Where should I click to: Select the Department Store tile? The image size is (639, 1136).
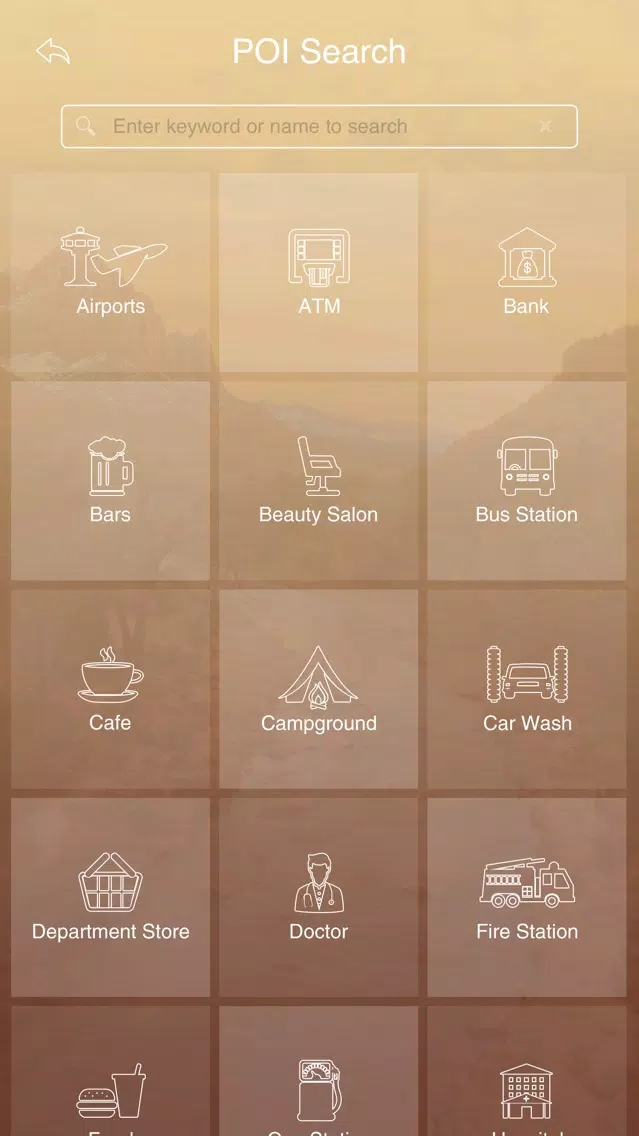click(x=111, y=898)
